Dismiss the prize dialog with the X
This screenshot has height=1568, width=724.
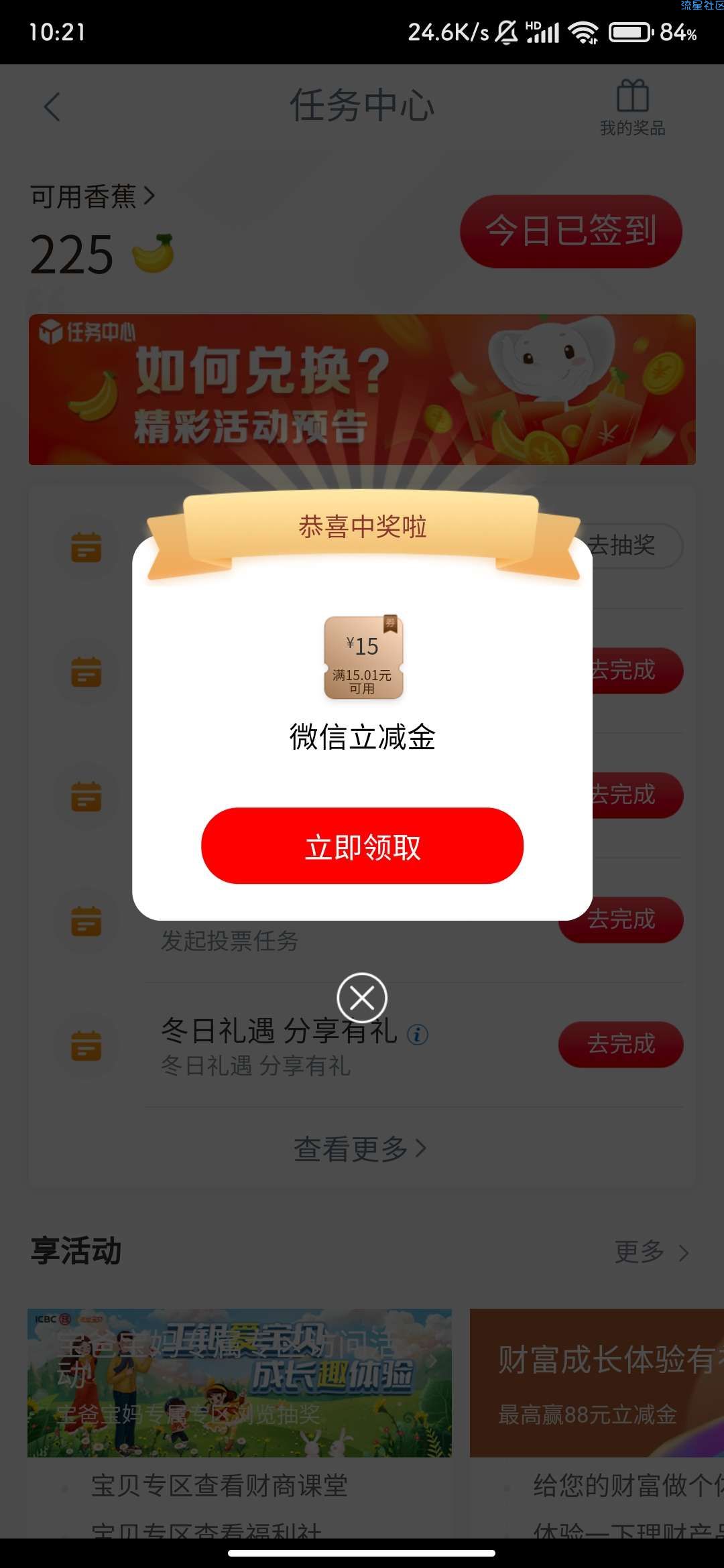pos(362,998)
